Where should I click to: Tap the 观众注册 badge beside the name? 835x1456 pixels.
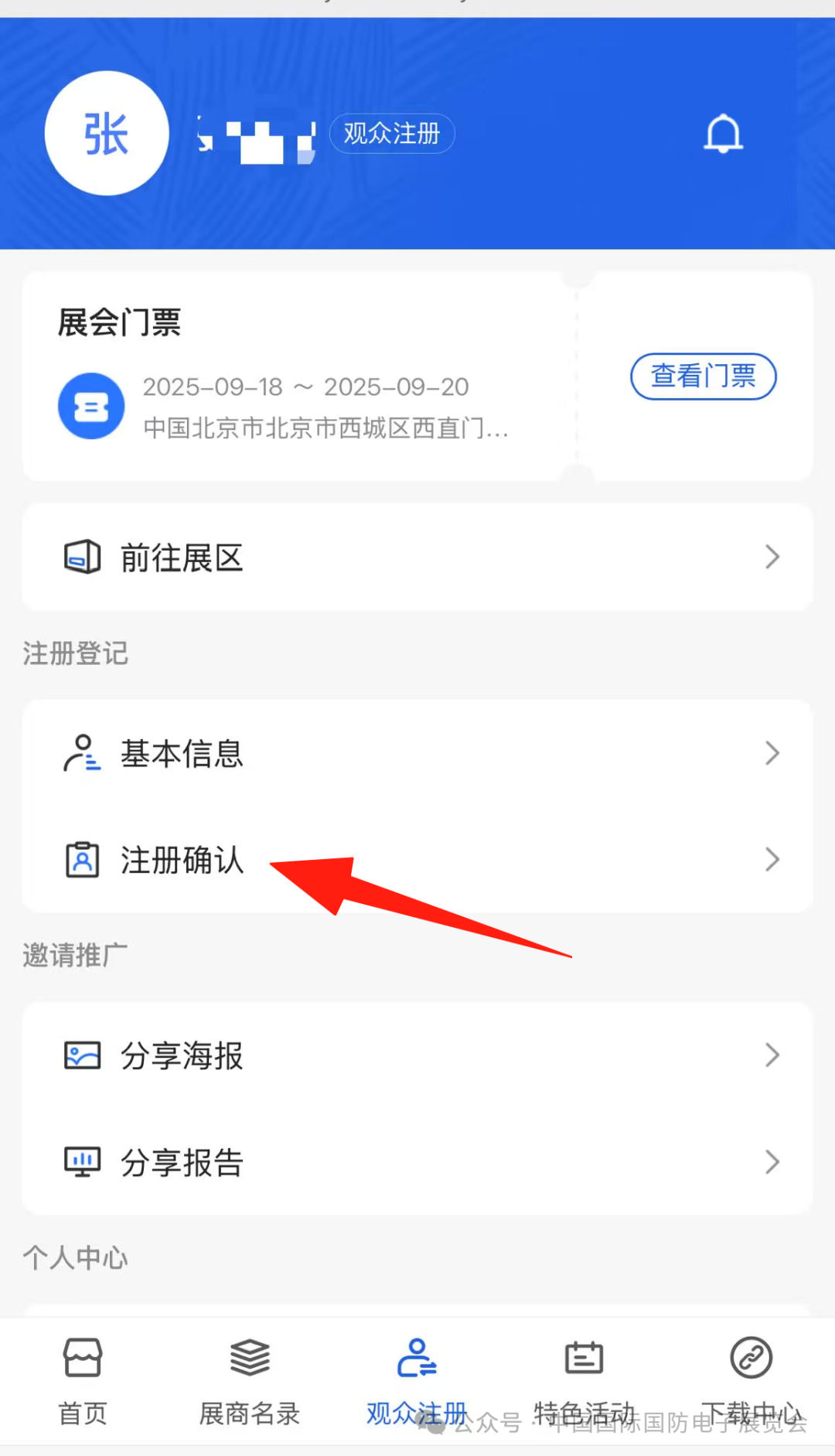392,134
